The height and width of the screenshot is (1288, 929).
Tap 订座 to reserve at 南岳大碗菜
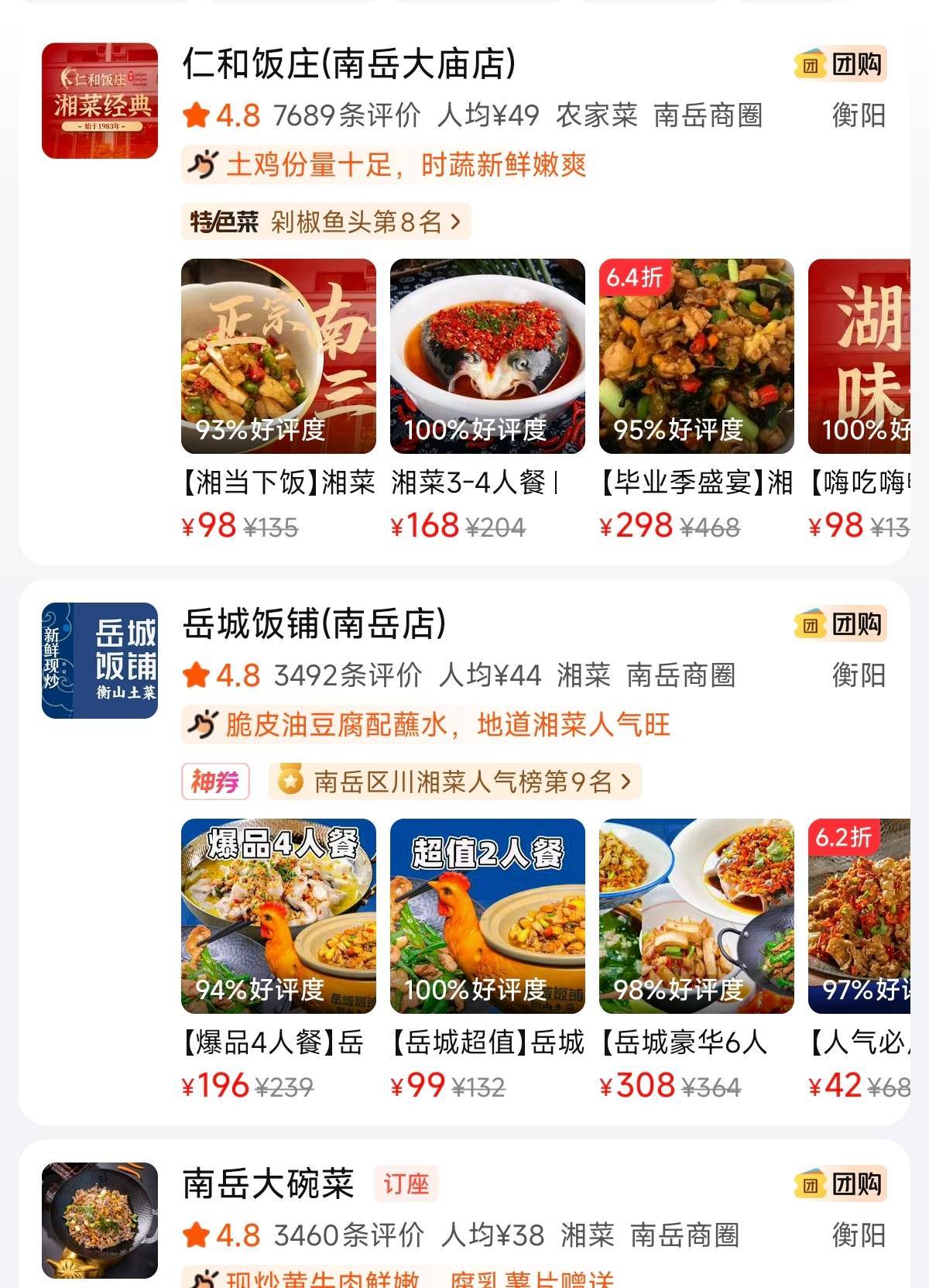click(406, 1184)
